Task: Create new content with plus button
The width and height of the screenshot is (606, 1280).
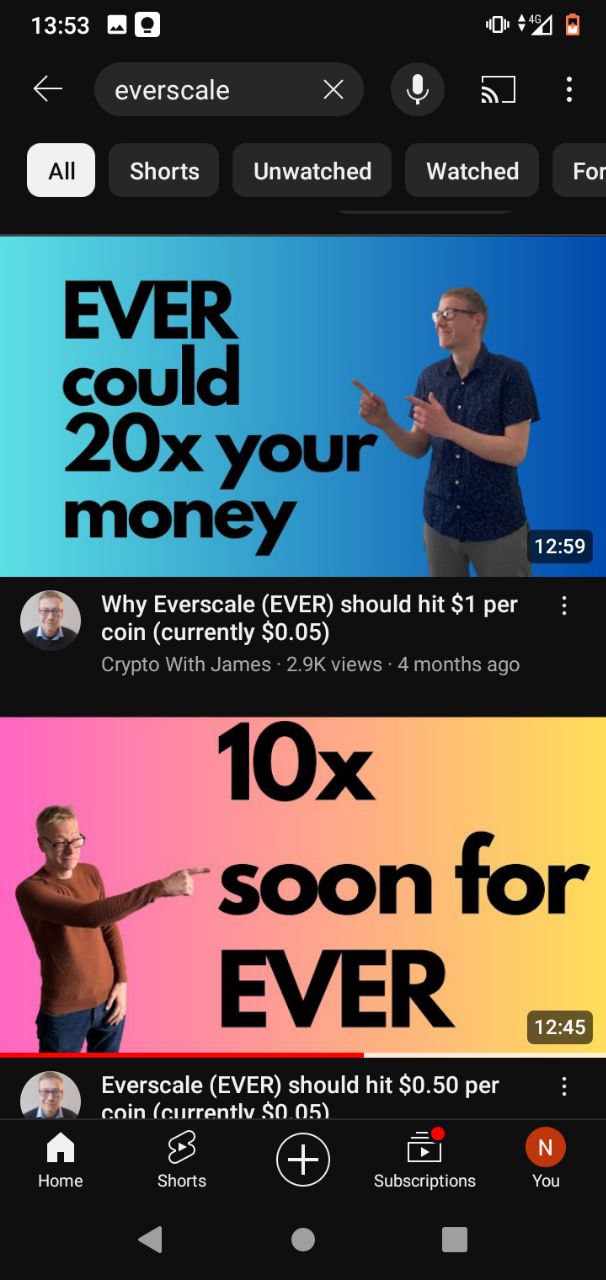Action: pos(303,1160)
